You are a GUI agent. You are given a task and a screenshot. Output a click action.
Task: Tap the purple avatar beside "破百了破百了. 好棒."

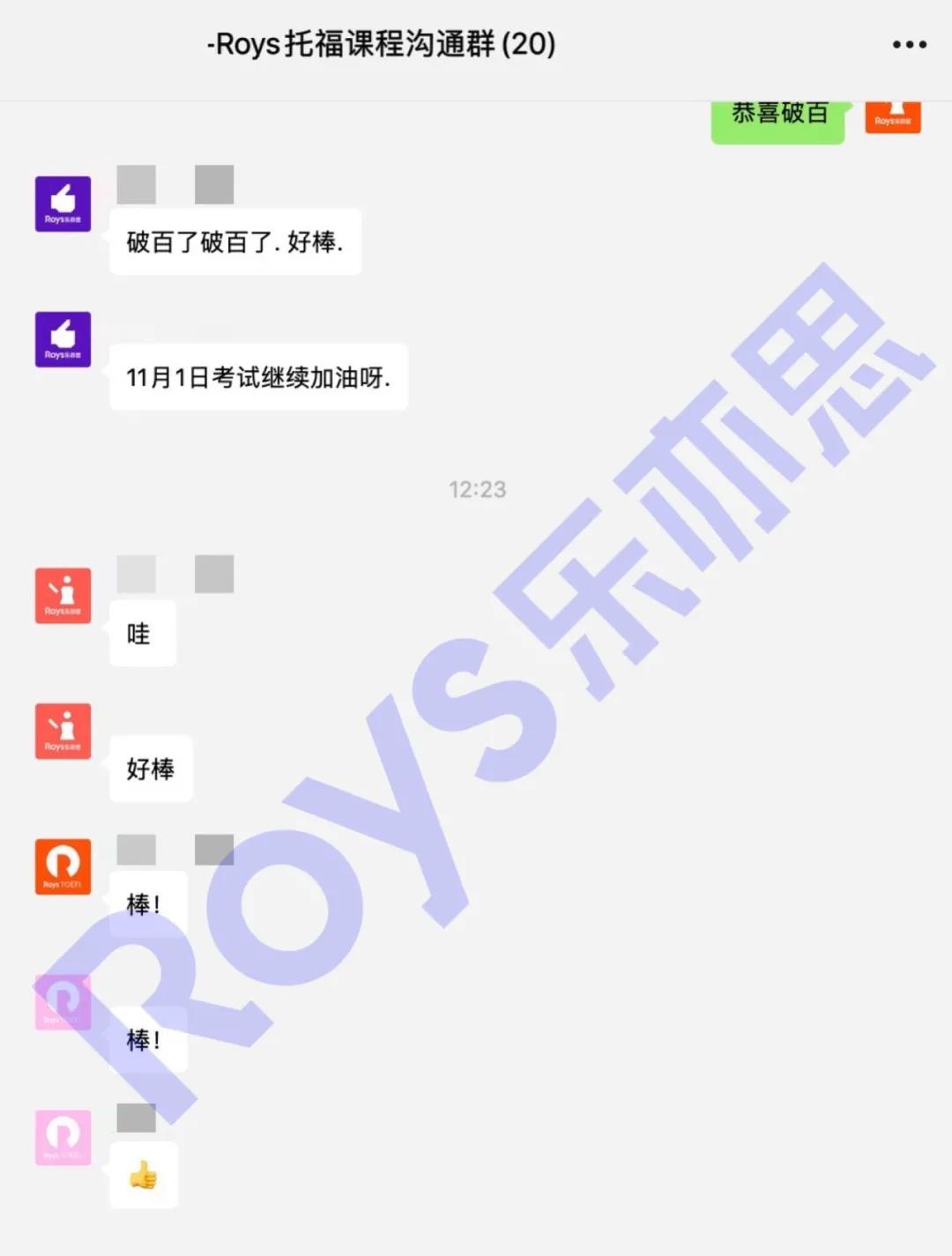click(63, 204)
